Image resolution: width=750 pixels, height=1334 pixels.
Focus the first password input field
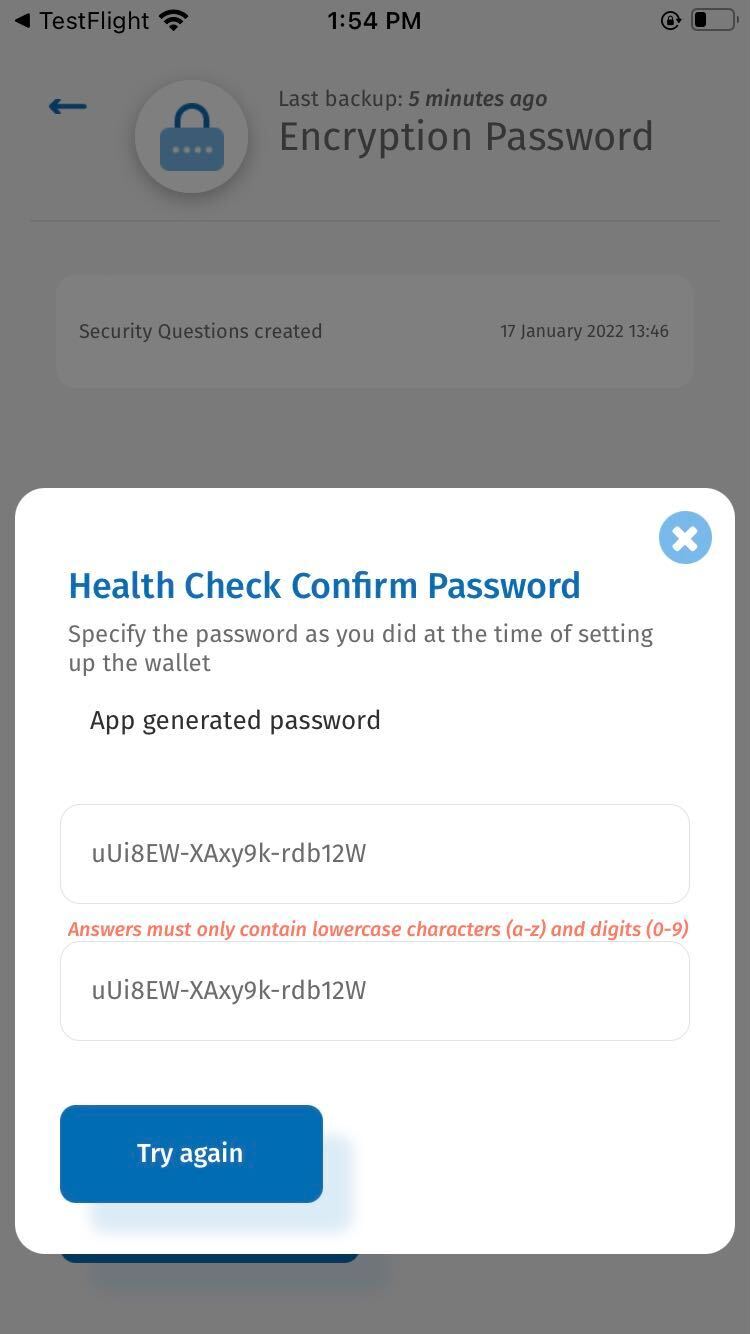pyautogui.click(x=375, y=854)
